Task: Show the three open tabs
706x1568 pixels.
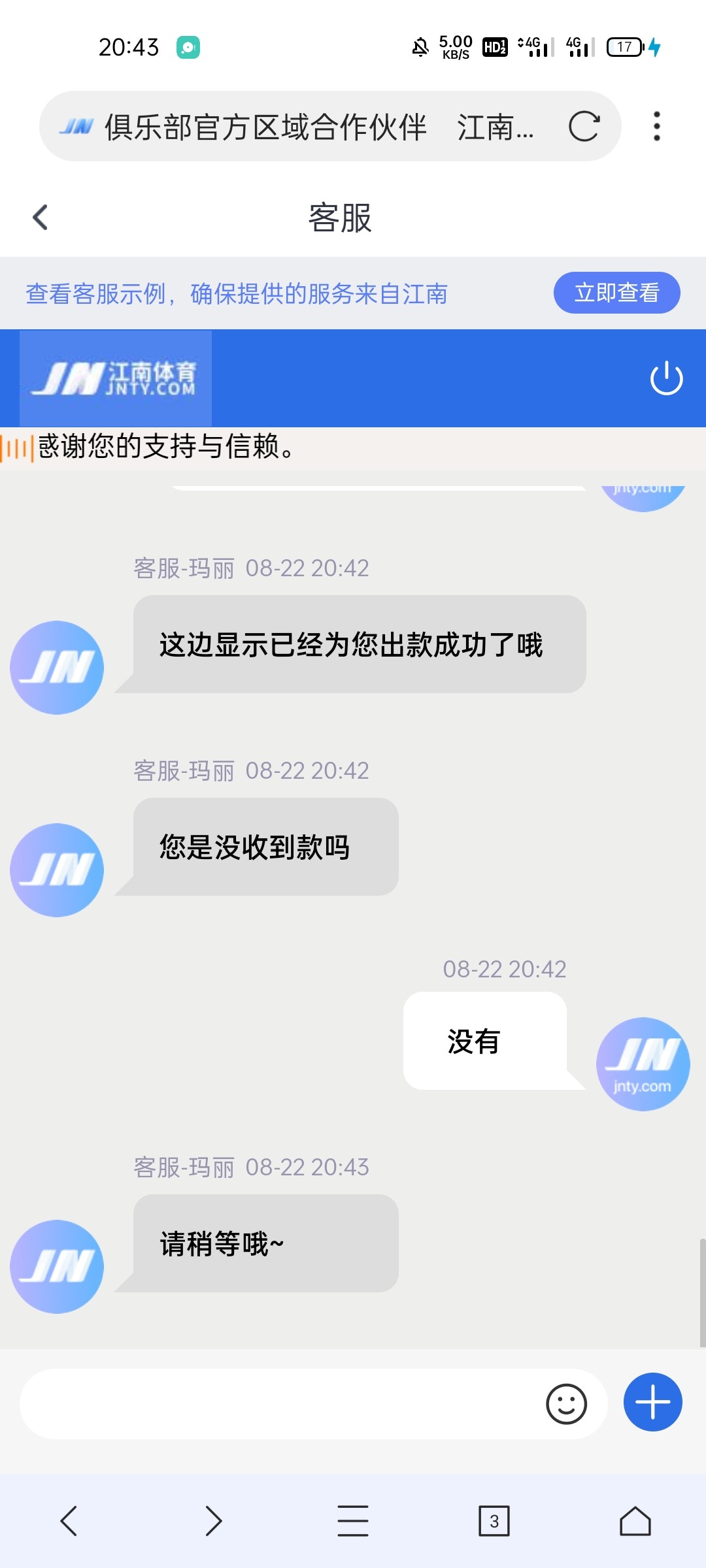Action: (494, 1521)
